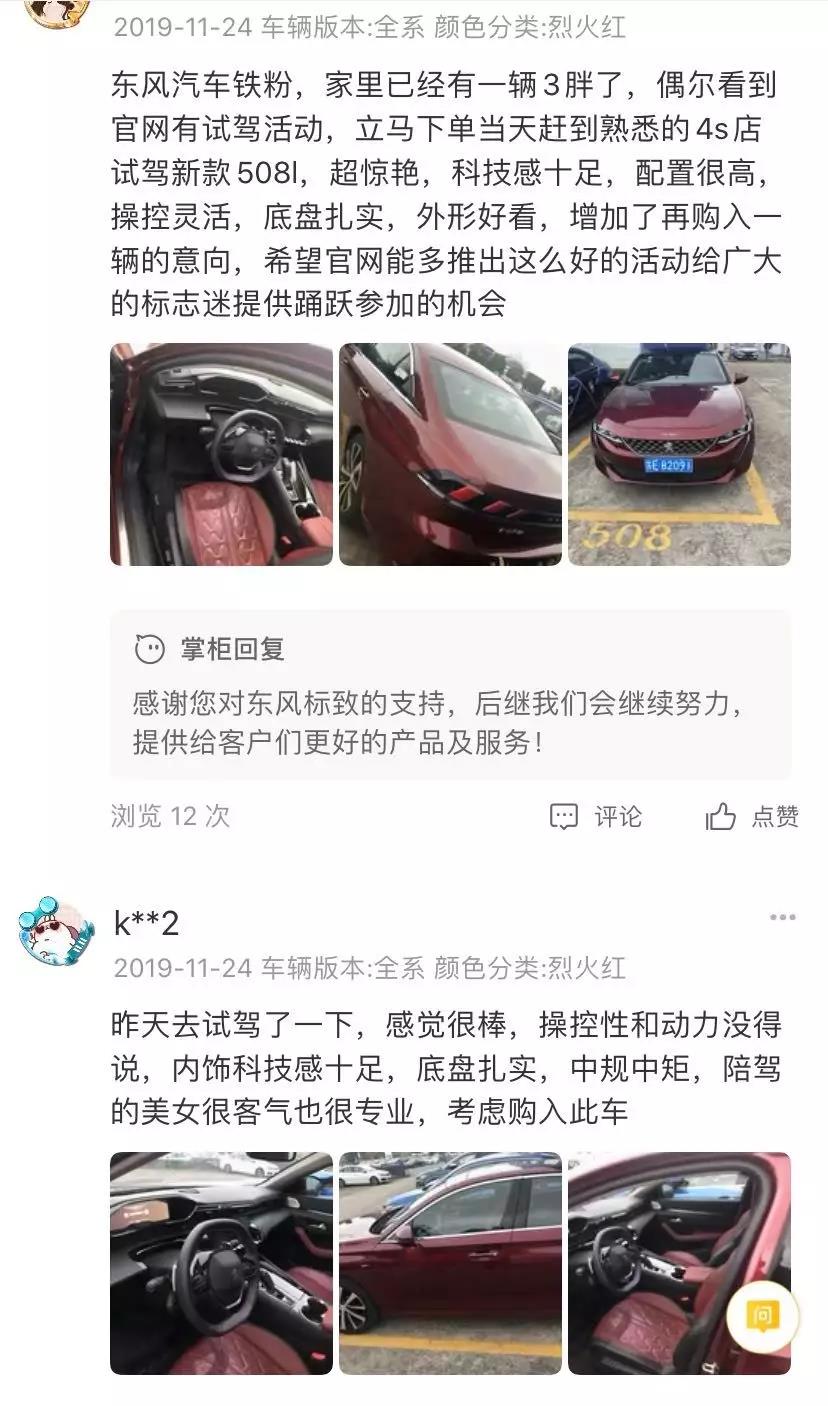
Task: Open the overflow menu on k**2's review
Action: [782, 917]
